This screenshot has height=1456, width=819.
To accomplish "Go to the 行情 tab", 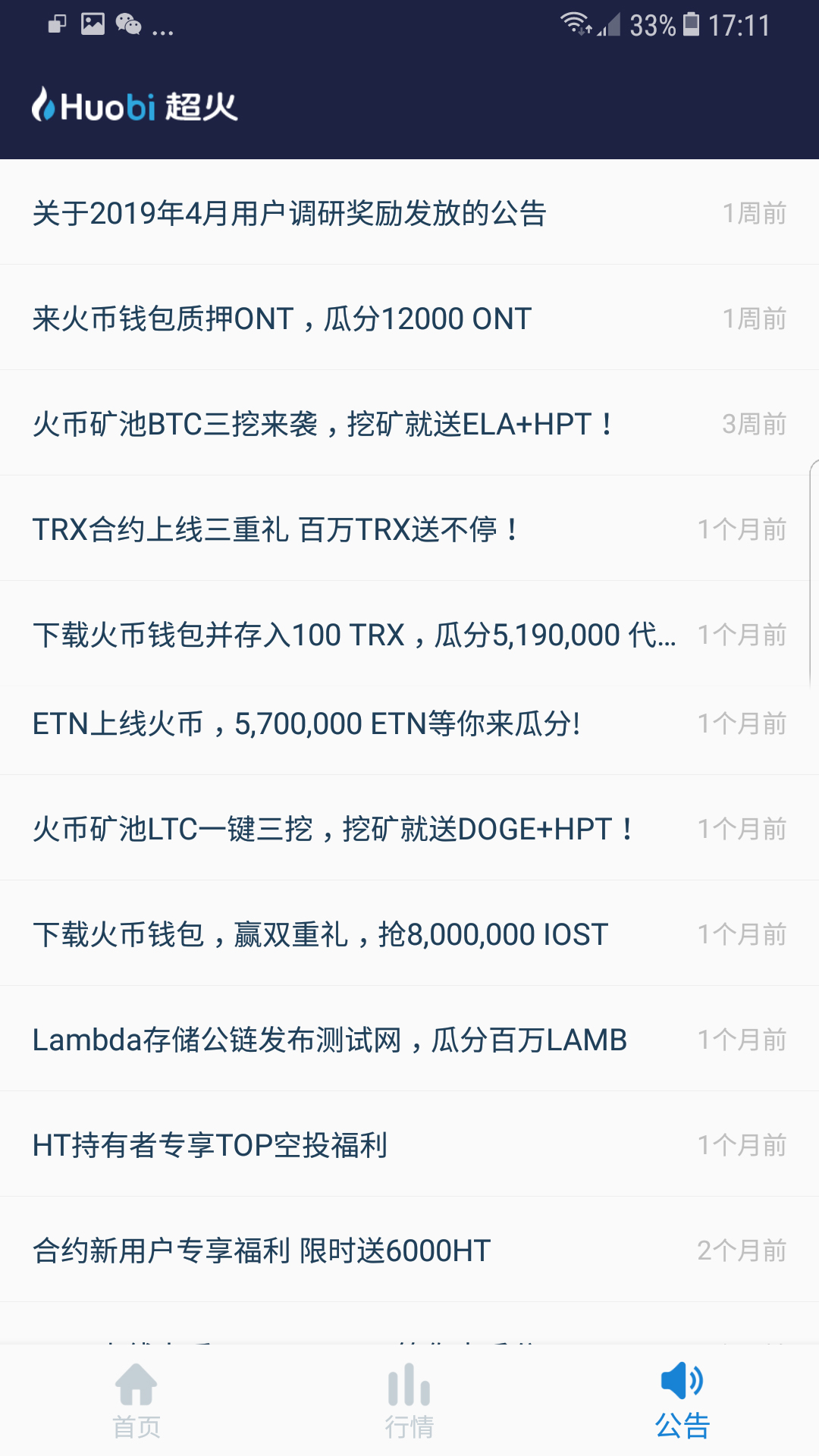I will pos(409,1400).
